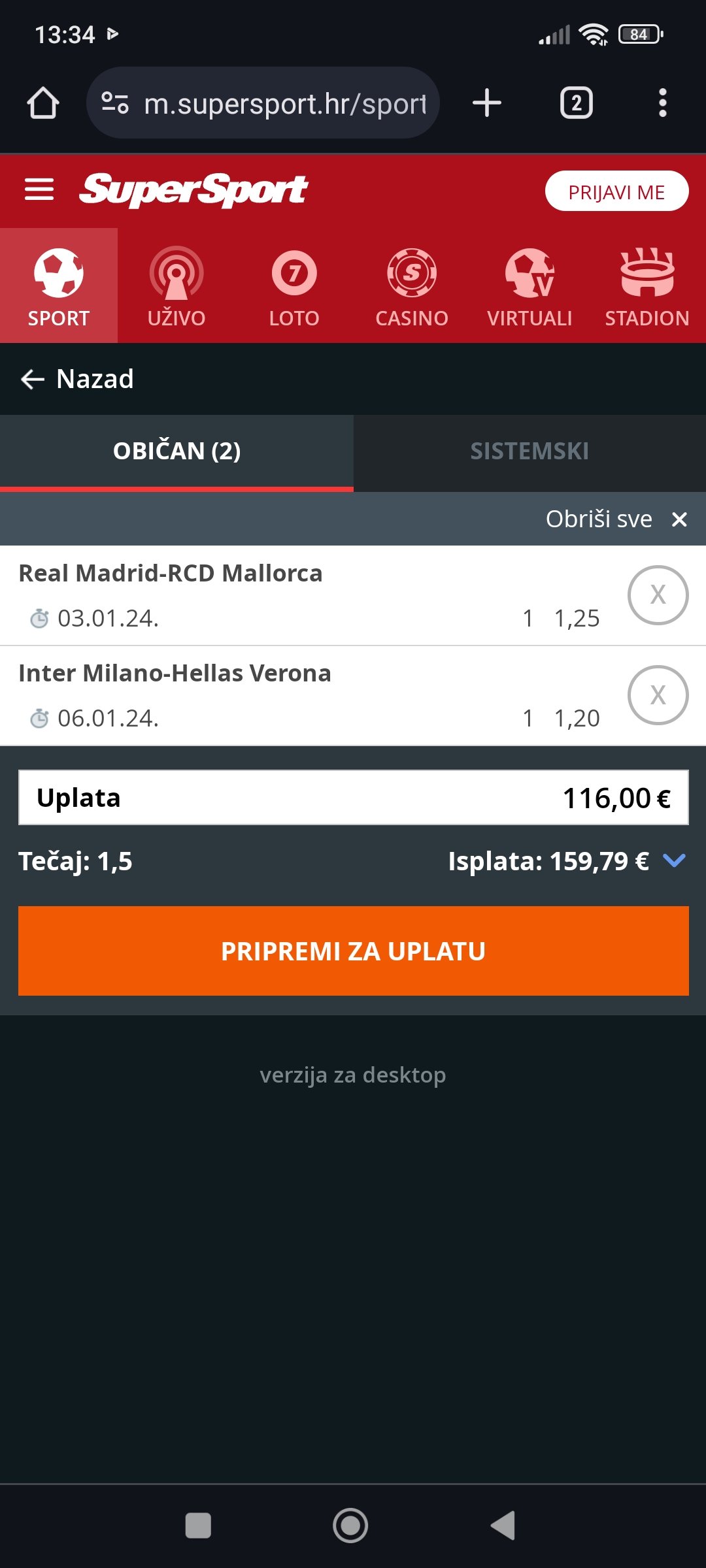Open the STADION section
Viewport: 706px width, 1568px height.
647,286
